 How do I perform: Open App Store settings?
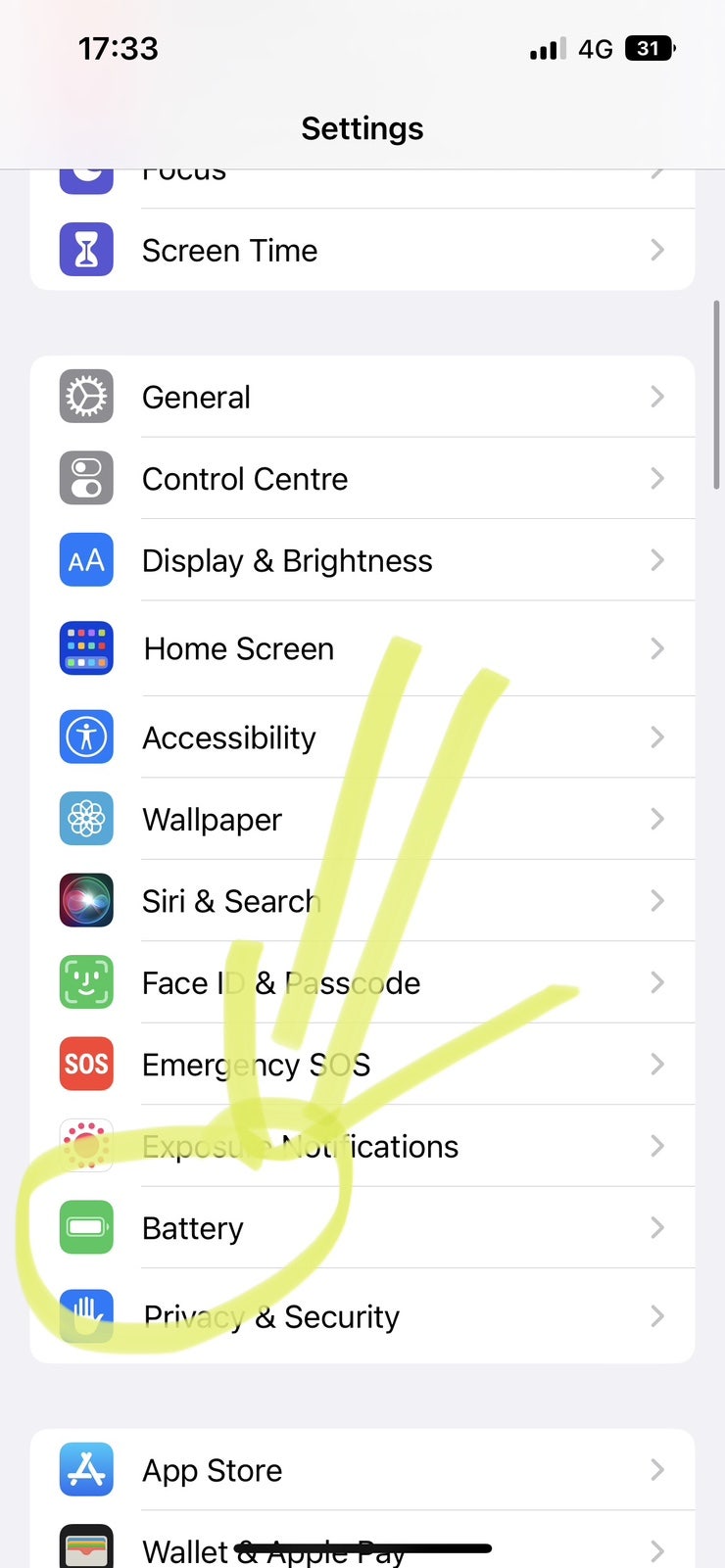click(x=362, y=1470)
